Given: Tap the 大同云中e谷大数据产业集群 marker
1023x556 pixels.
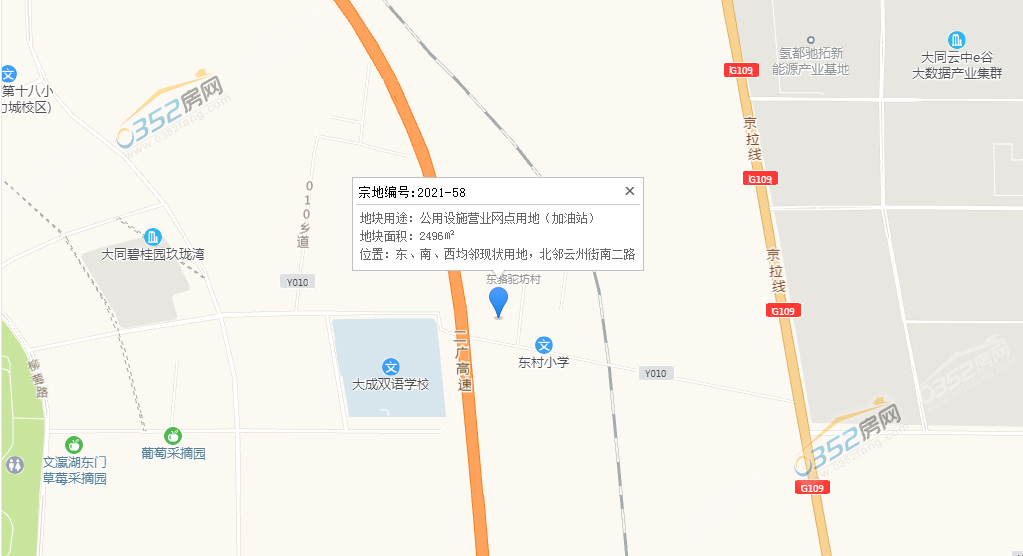Looking at the screenshot, I should pos(957,40).
